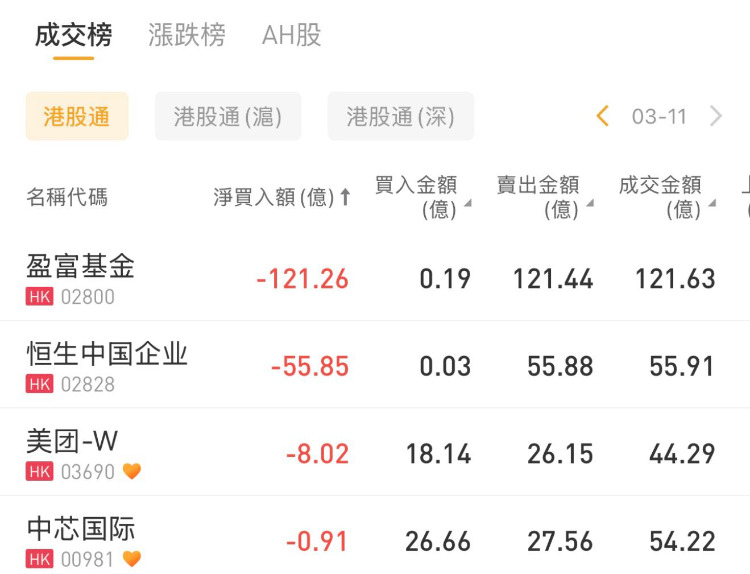Open 恒生中国企业 02828 stock details
This screenshot has width=750, height=574.
pyautogui.click(x=106, y=366)
